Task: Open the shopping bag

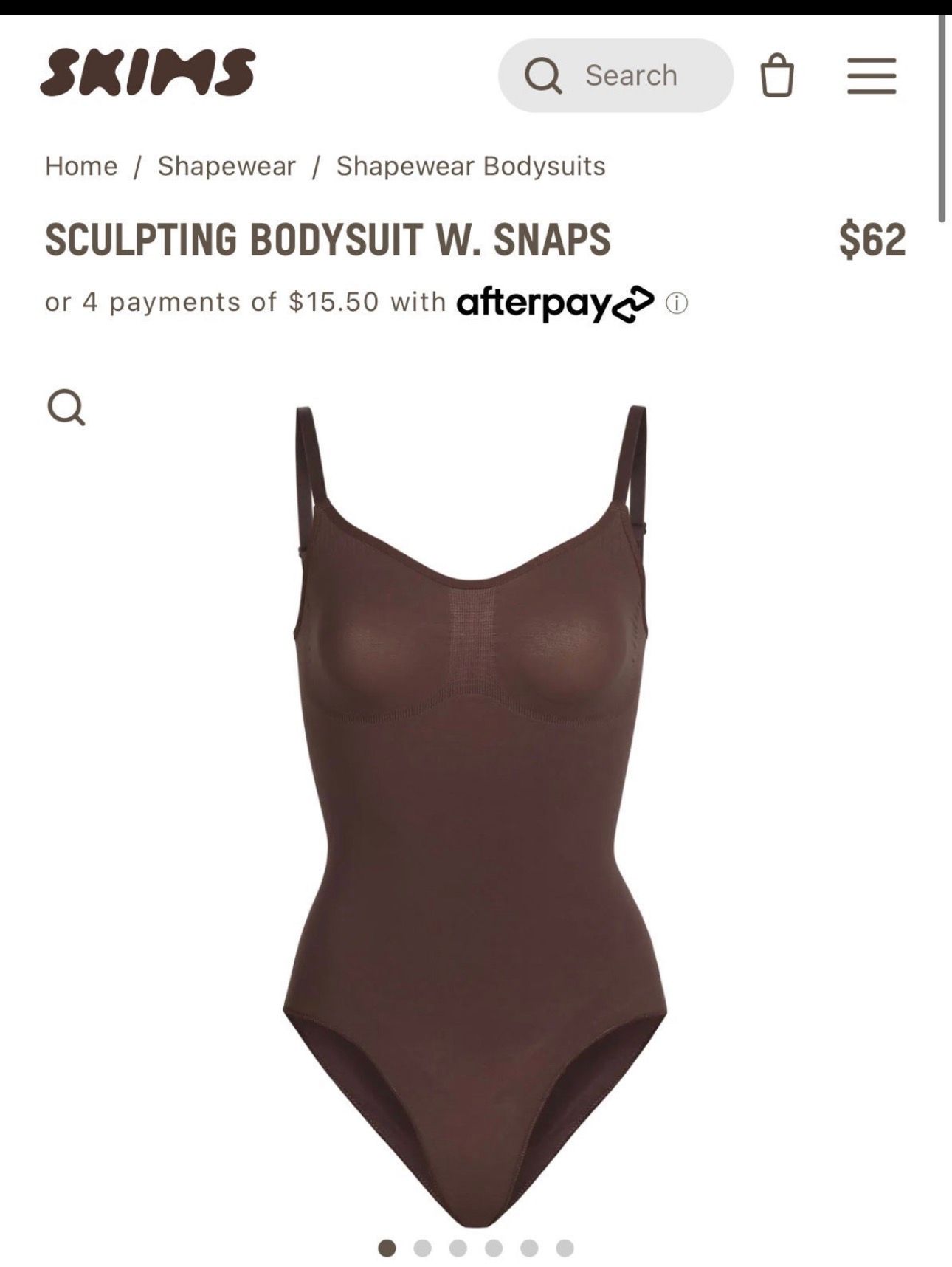Action: point(777,75)
